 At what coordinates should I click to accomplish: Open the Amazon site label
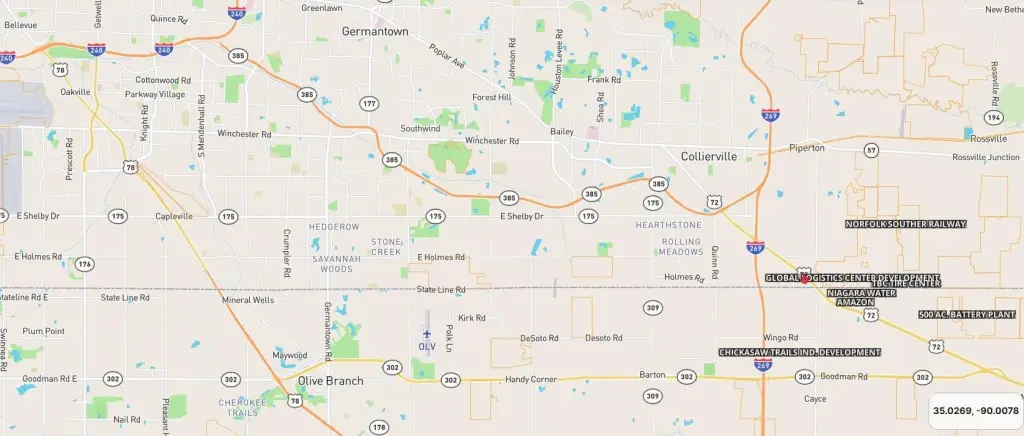coord(855,302)
